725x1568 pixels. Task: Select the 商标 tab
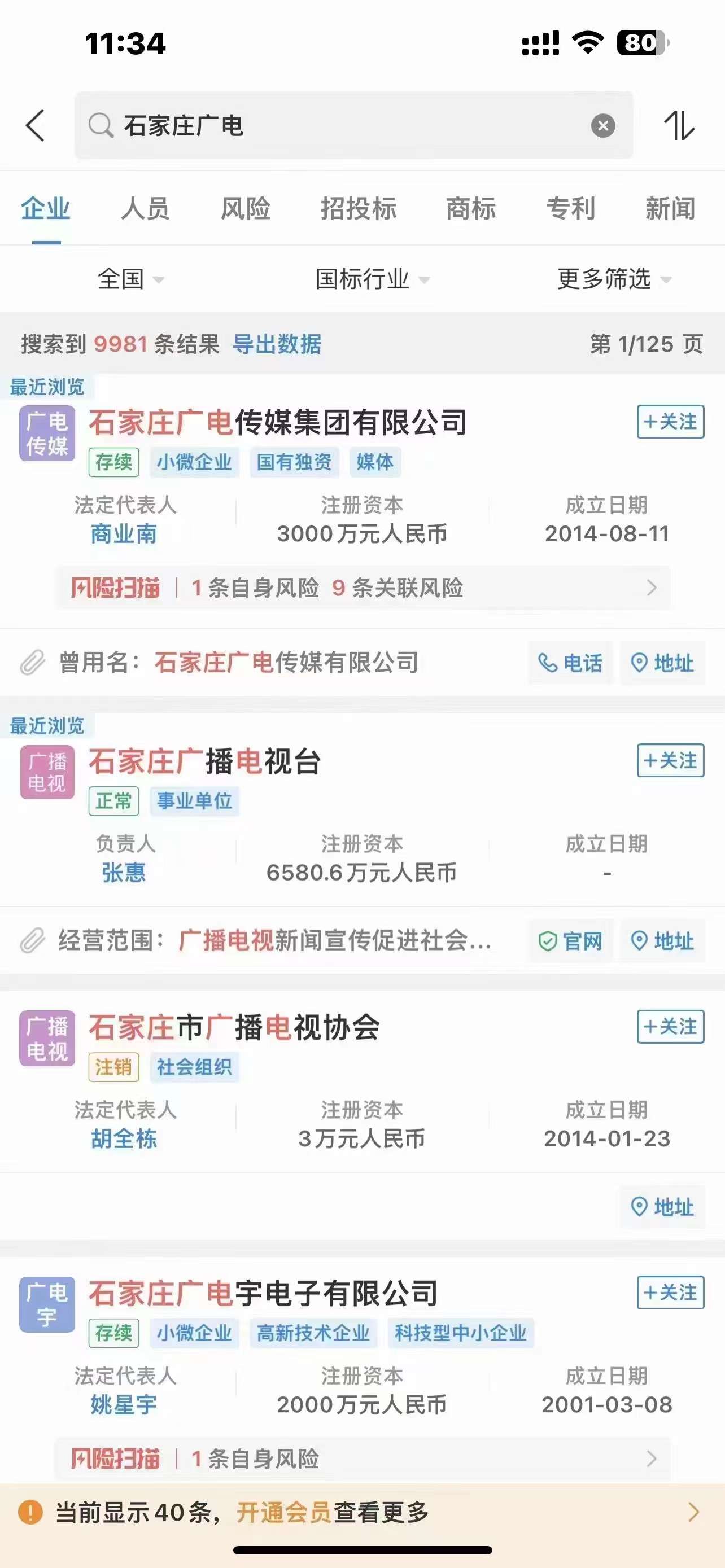470,209
